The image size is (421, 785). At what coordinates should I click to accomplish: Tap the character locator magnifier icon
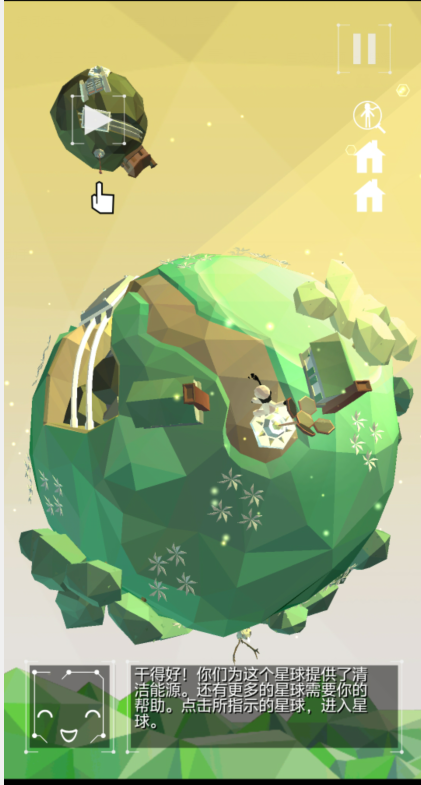click(369, 117)
